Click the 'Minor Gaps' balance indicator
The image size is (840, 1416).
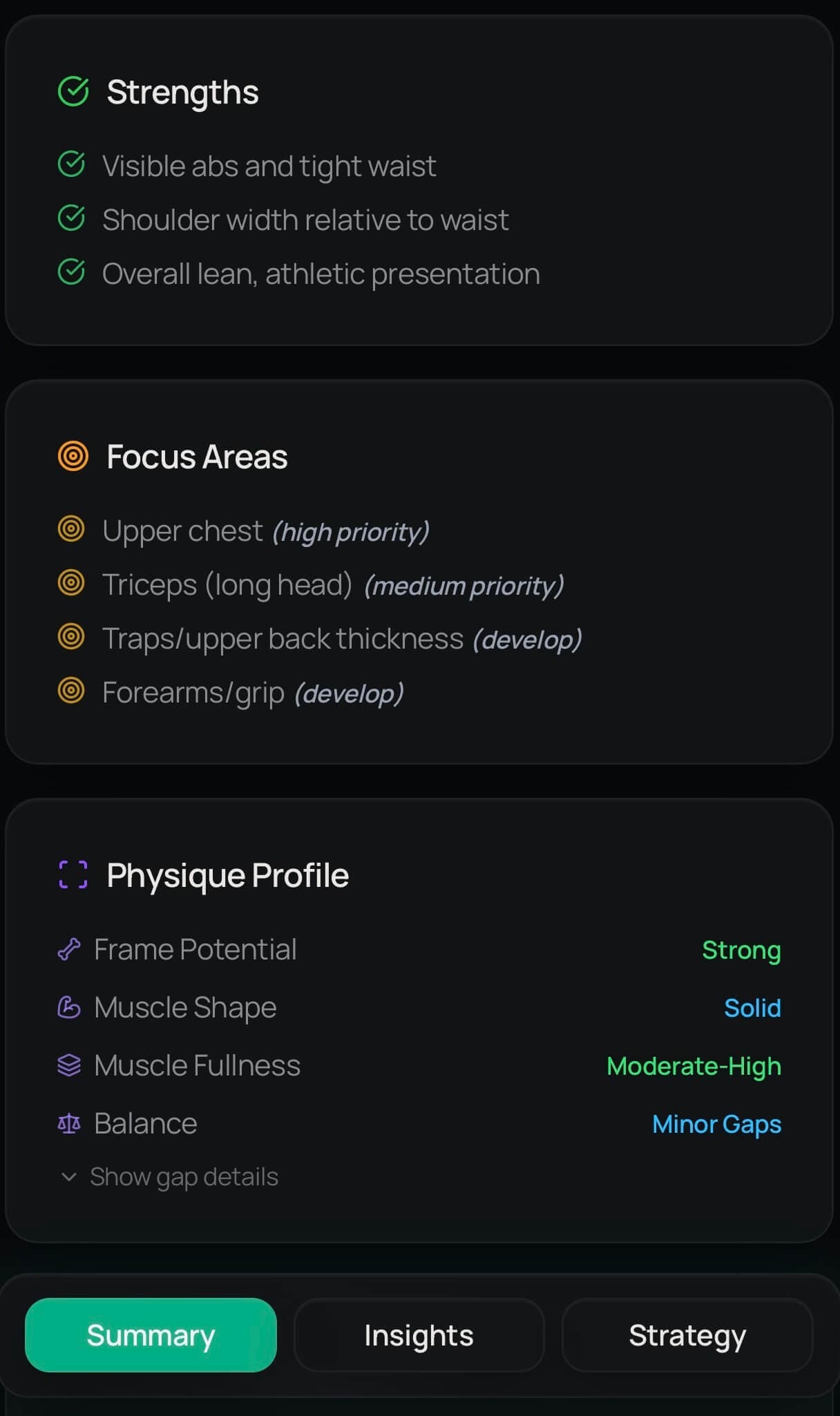(x=716, y=1124)
